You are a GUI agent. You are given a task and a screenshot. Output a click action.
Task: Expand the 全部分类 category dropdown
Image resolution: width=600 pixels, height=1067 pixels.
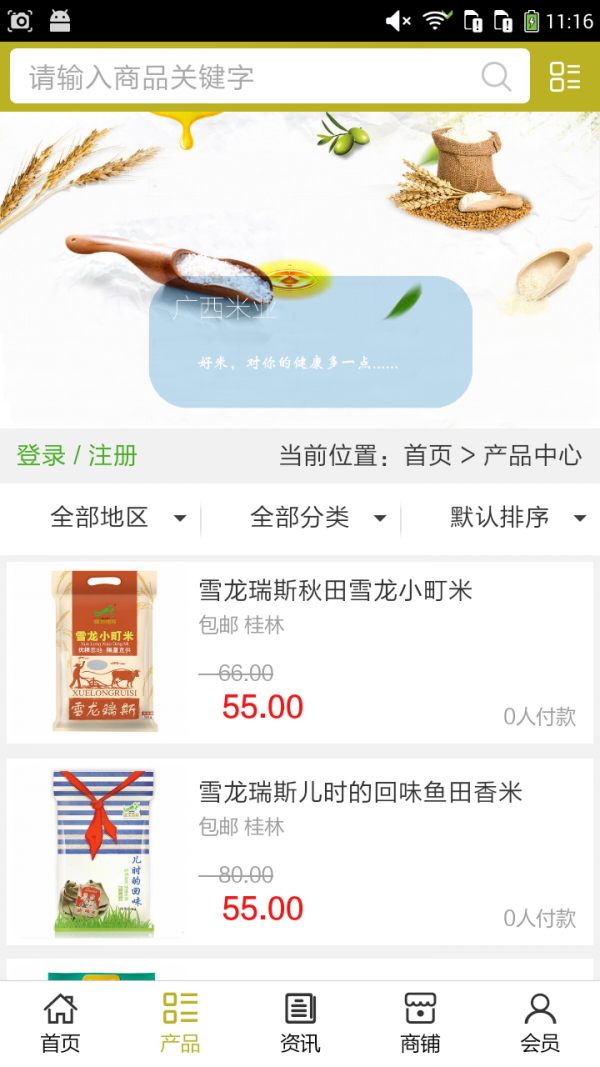(318, 517)
